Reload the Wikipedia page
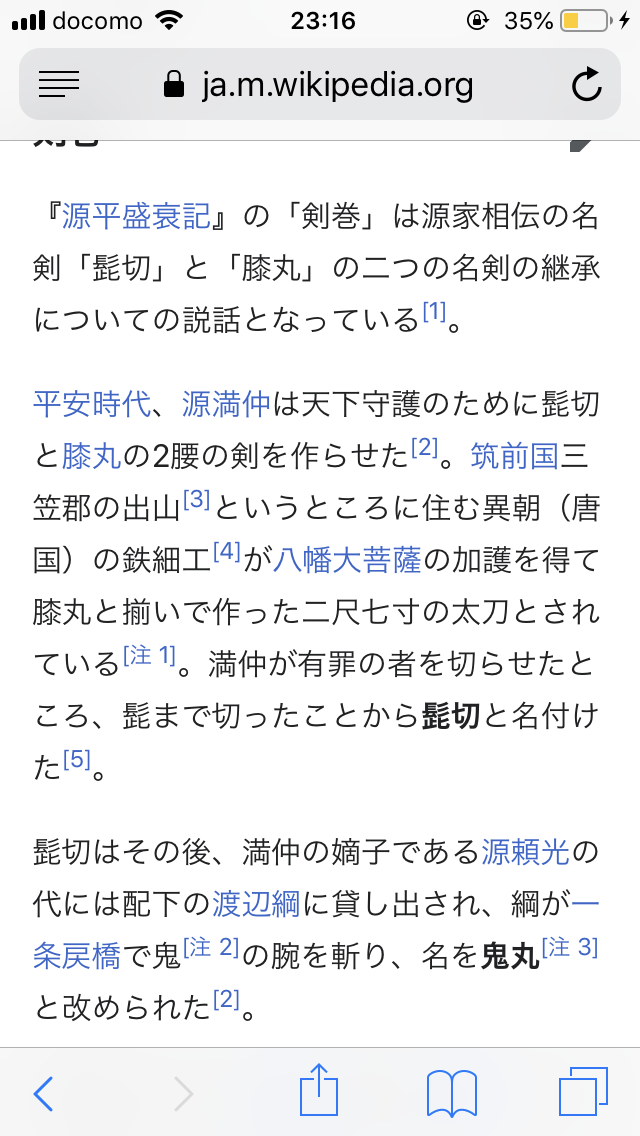 coord(587,85)
